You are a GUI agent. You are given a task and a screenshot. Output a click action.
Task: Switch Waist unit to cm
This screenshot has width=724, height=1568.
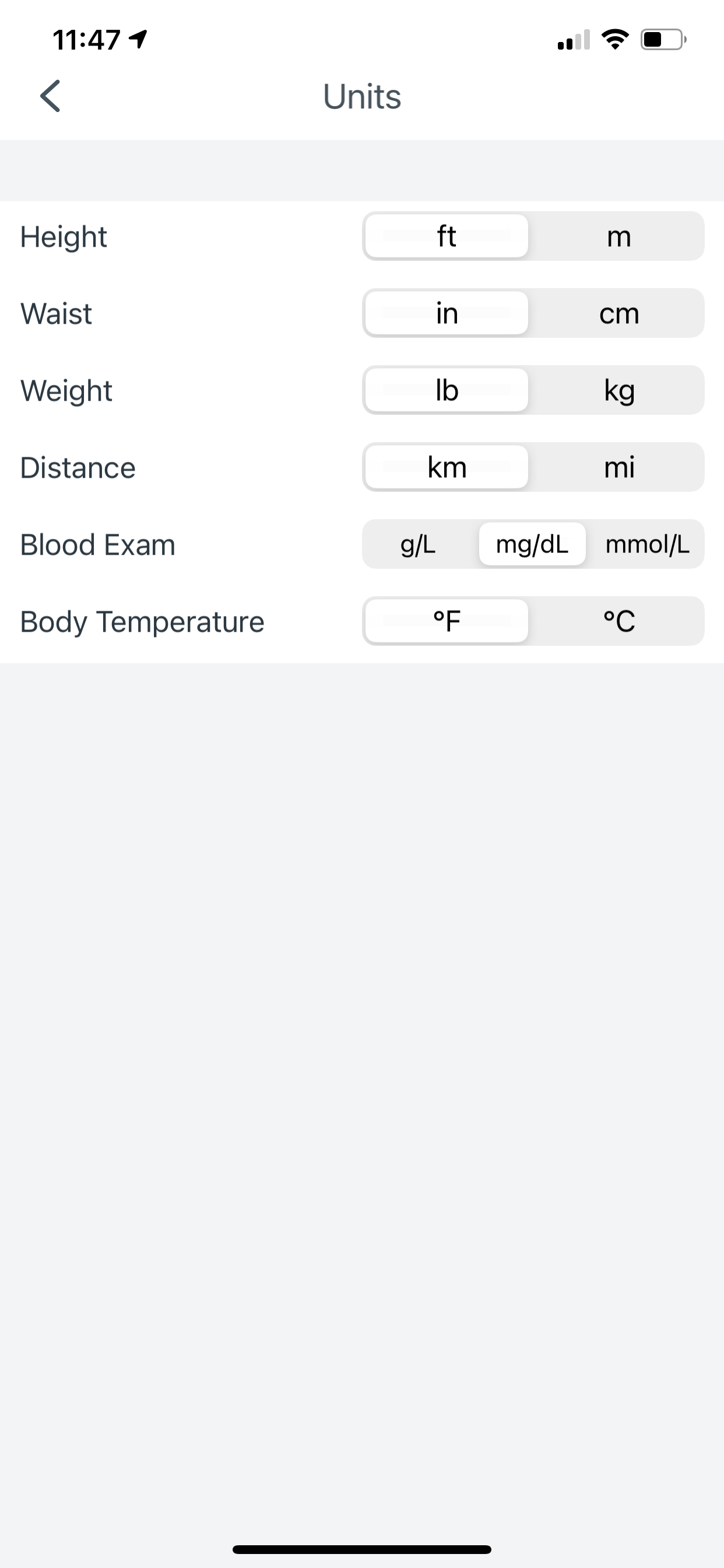(618, 313)
